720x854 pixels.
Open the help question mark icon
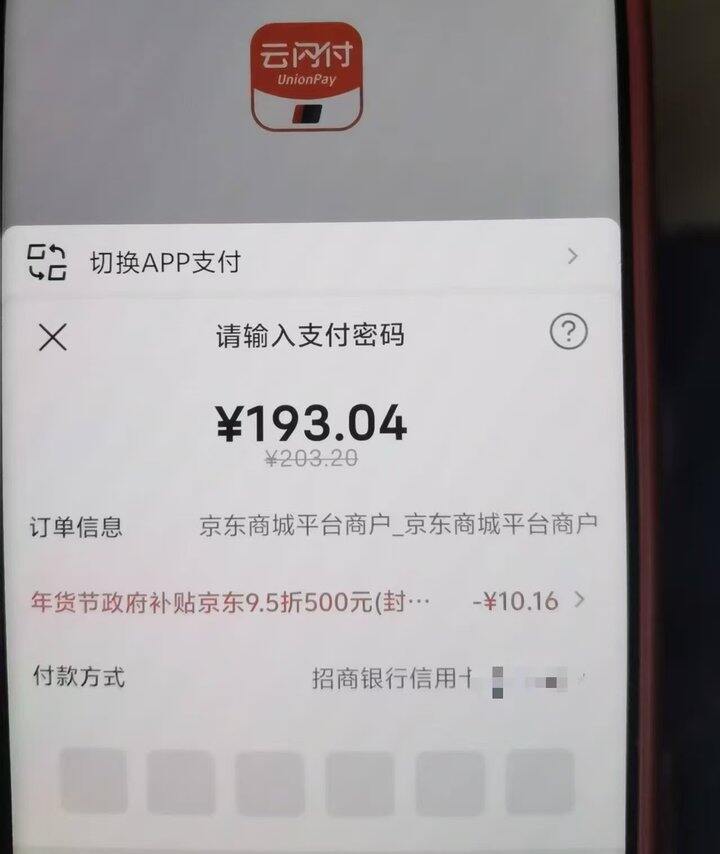pos(569,331)
